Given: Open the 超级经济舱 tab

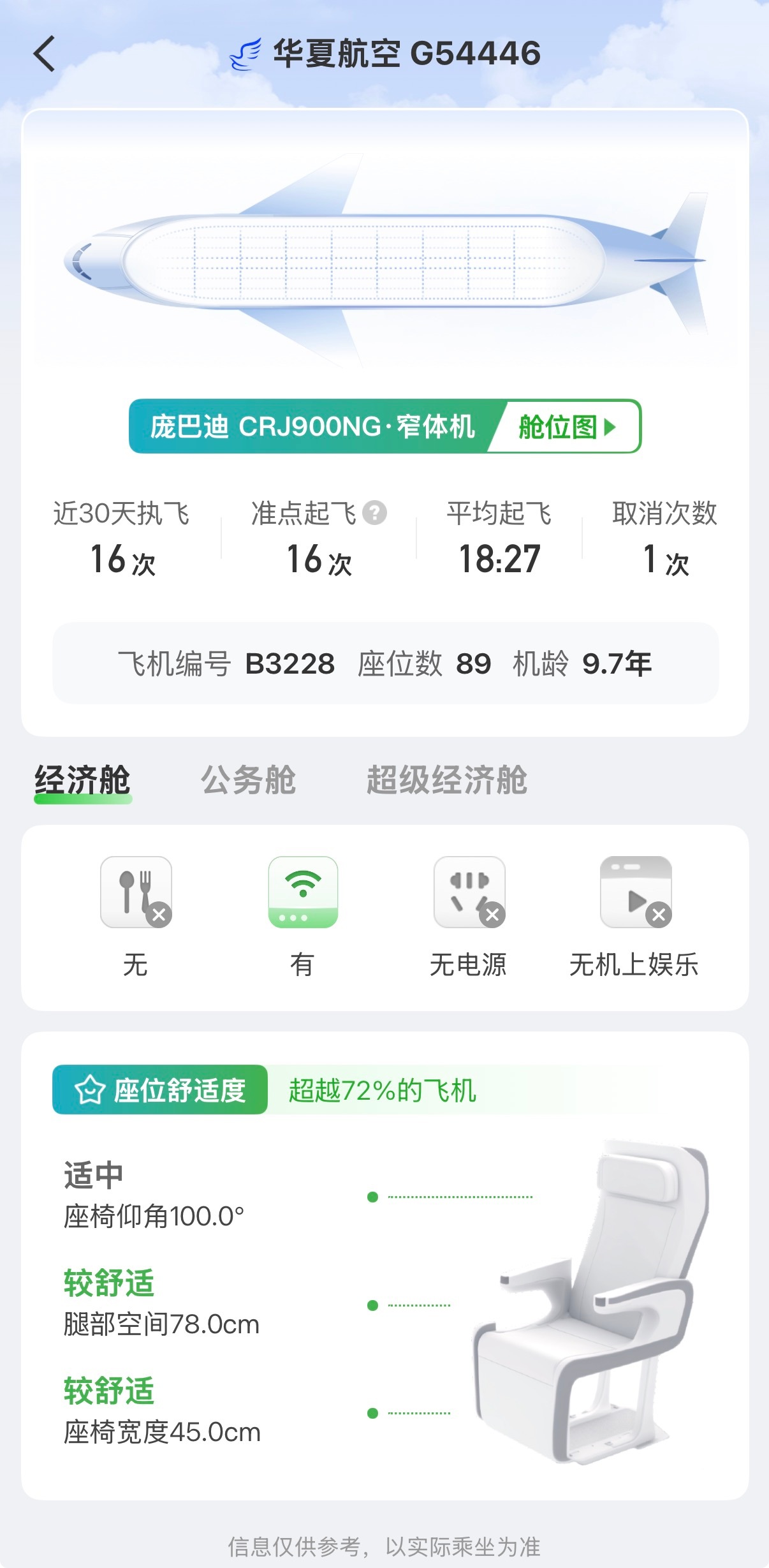Looking at the screenshot, I should click(448, 782).
